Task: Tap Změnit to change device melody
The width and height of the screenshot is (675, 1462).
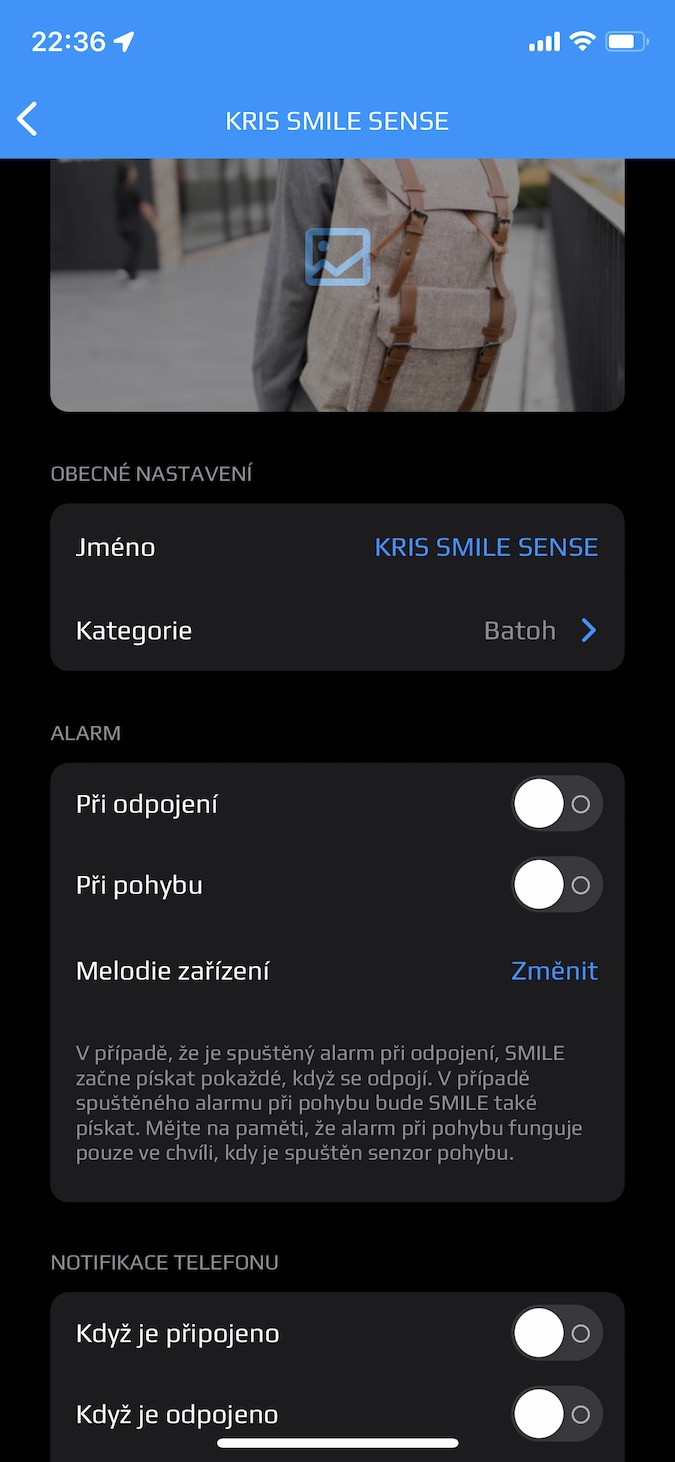Action: click(554, 970)
